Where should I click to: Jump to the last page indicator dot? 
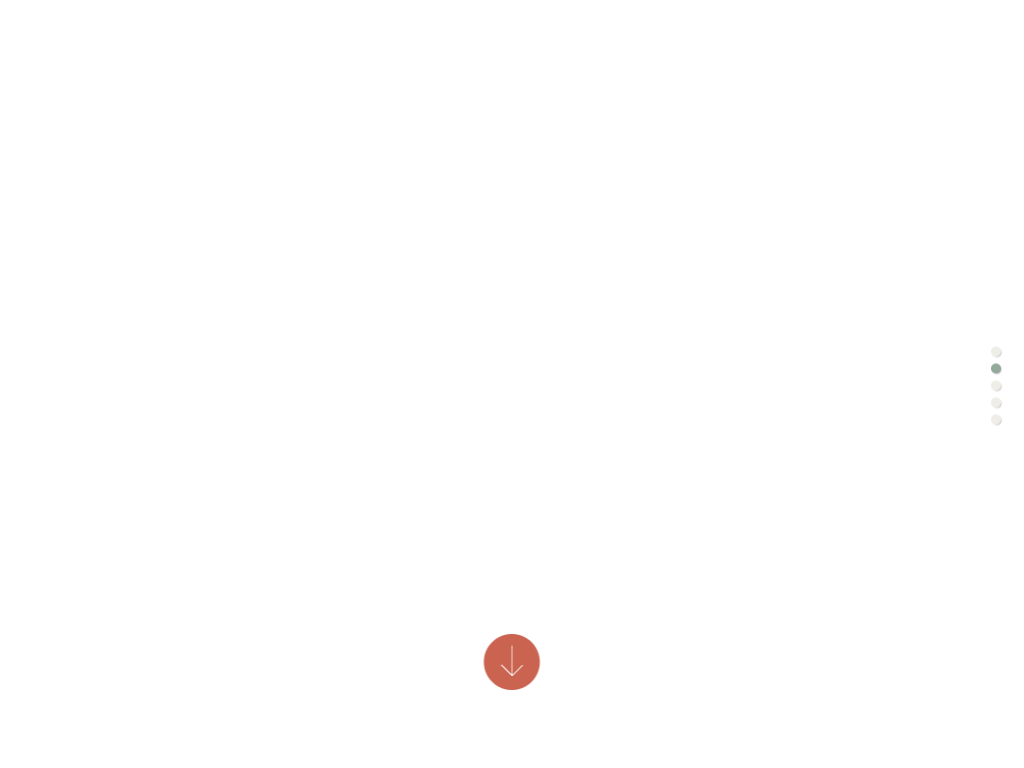coord(996,420)
